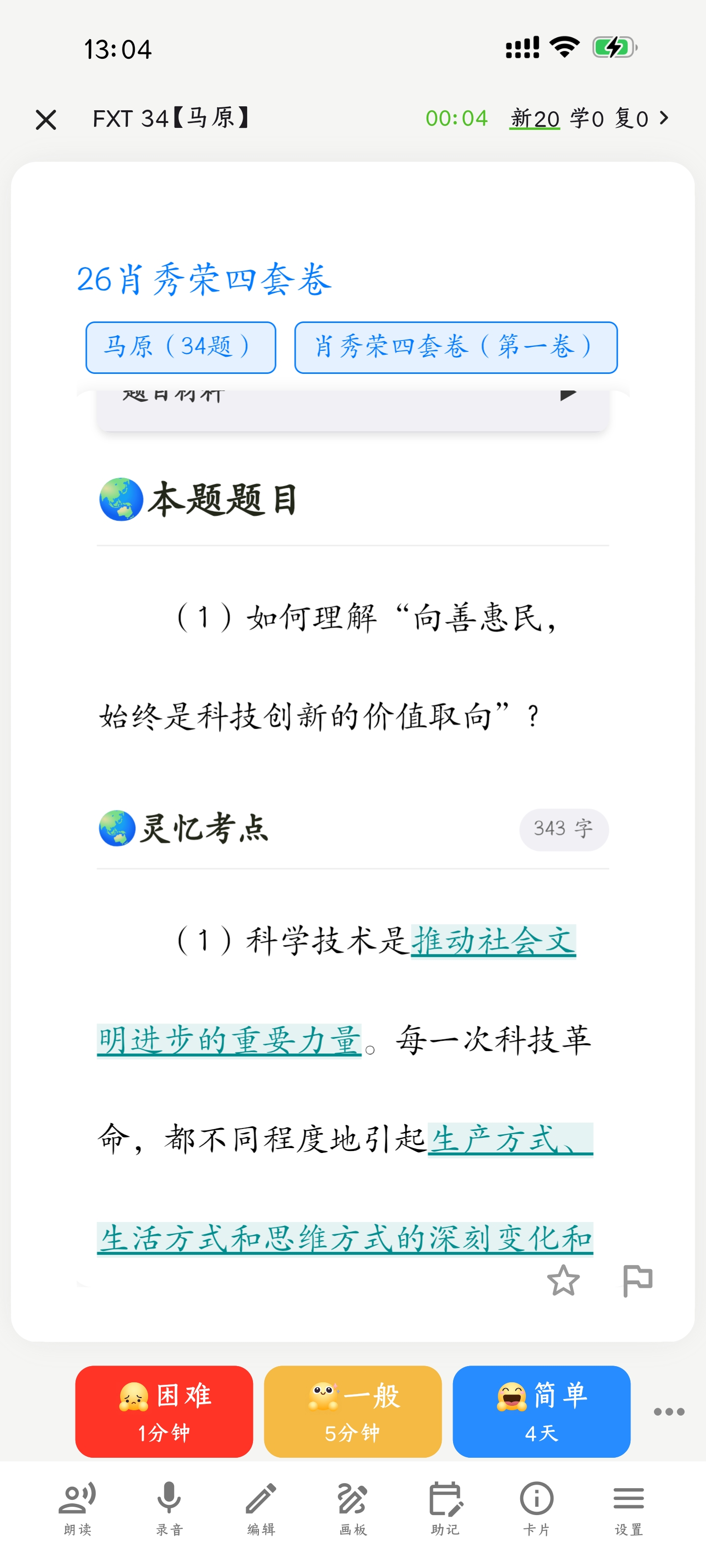Select the 肖秀荣四套卷（第一卷）tag chip

455,347
